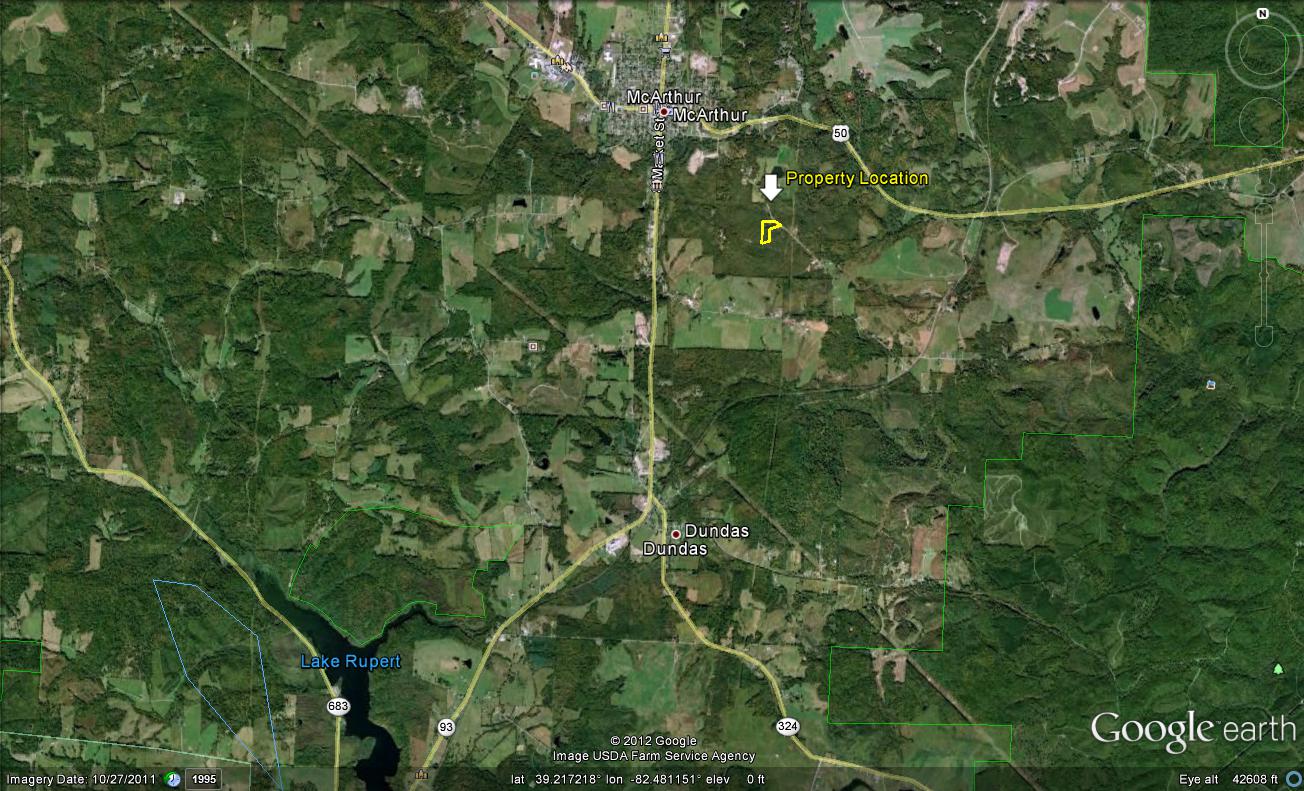Reset north with the N compass button
Image resolution: width=1304 pixels, height=791 pixels.
point(1262,14)
